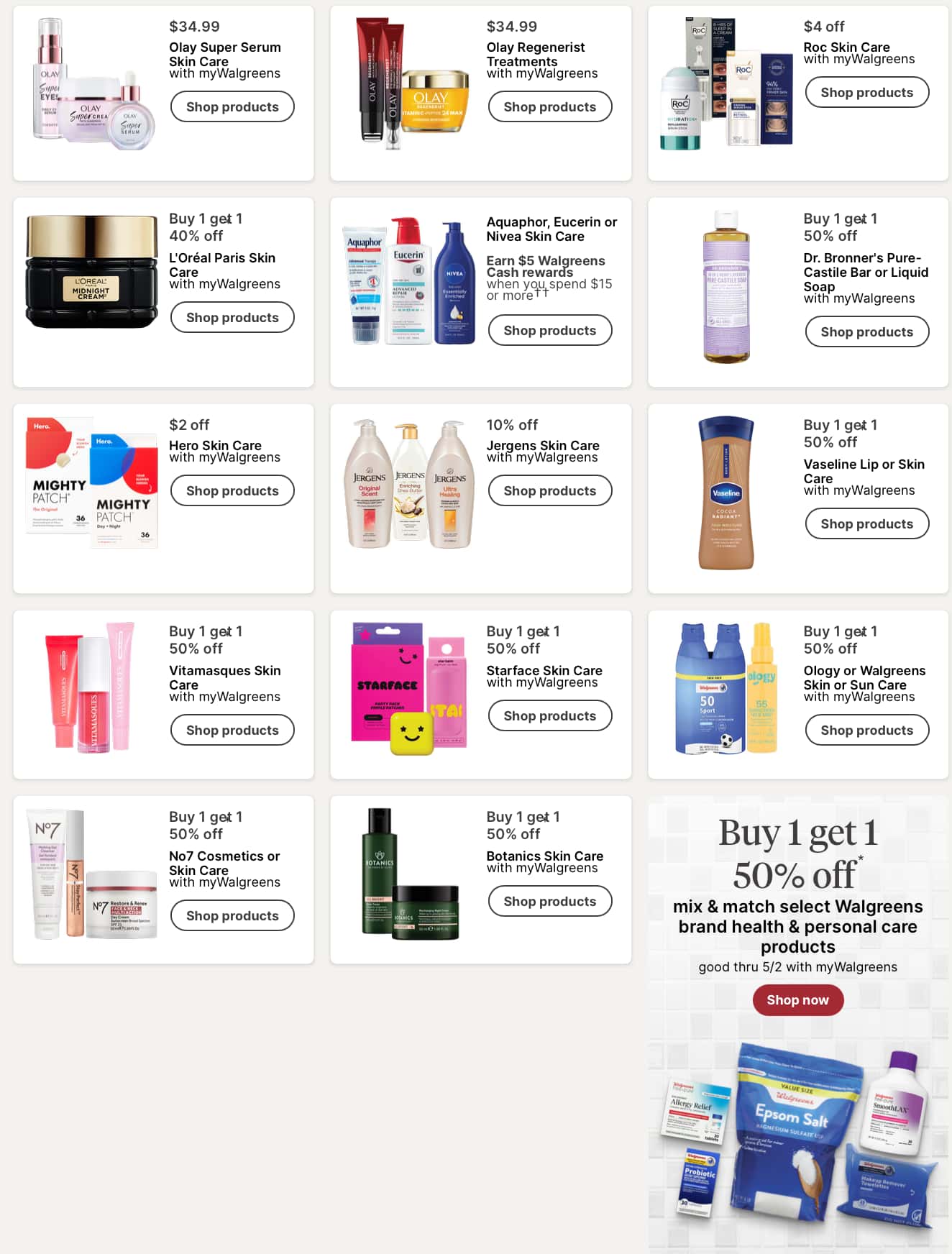The width and height of the screenshot is (952, 1254).
Task: Shop Ology or Walgreens Sun Care products
Action: (866, 730)
